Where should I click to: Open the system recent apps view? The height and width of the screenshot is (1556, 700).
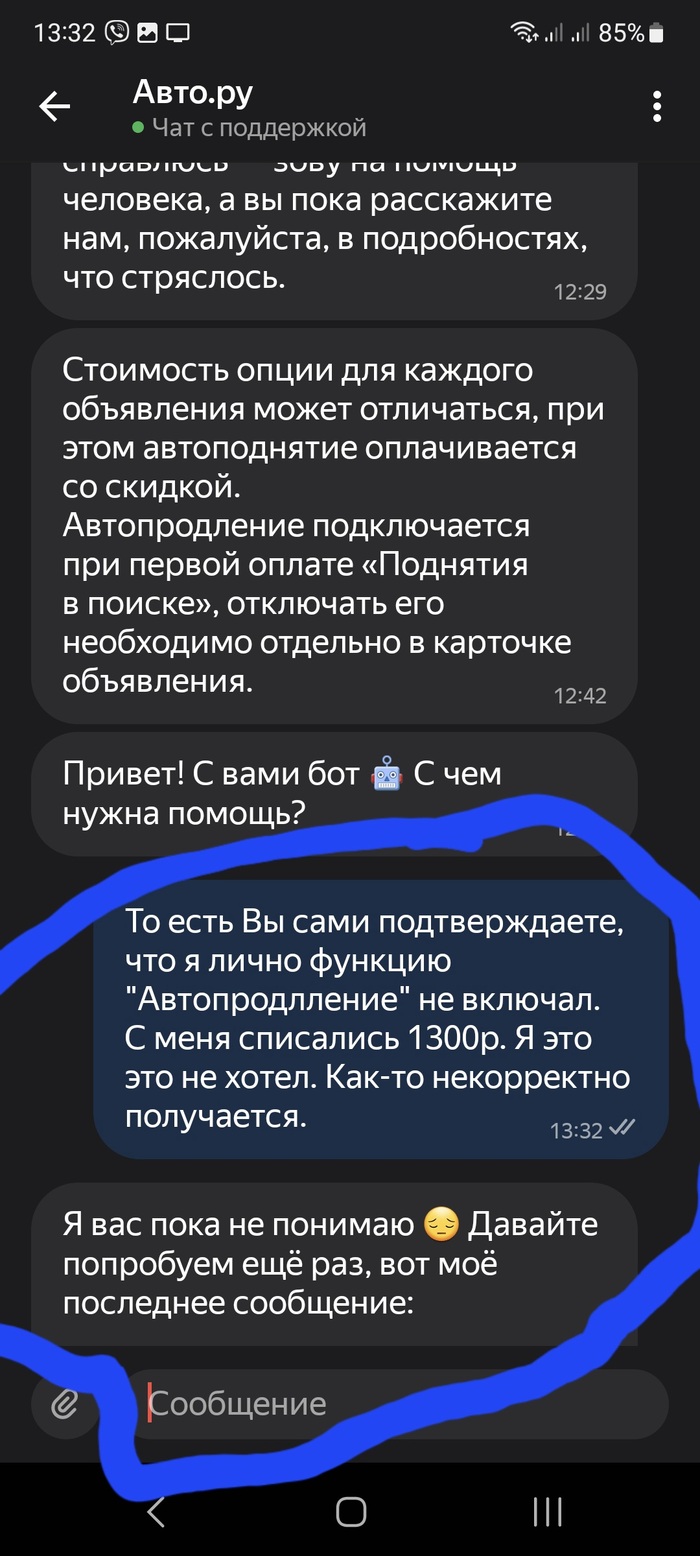coord(547,1511)
